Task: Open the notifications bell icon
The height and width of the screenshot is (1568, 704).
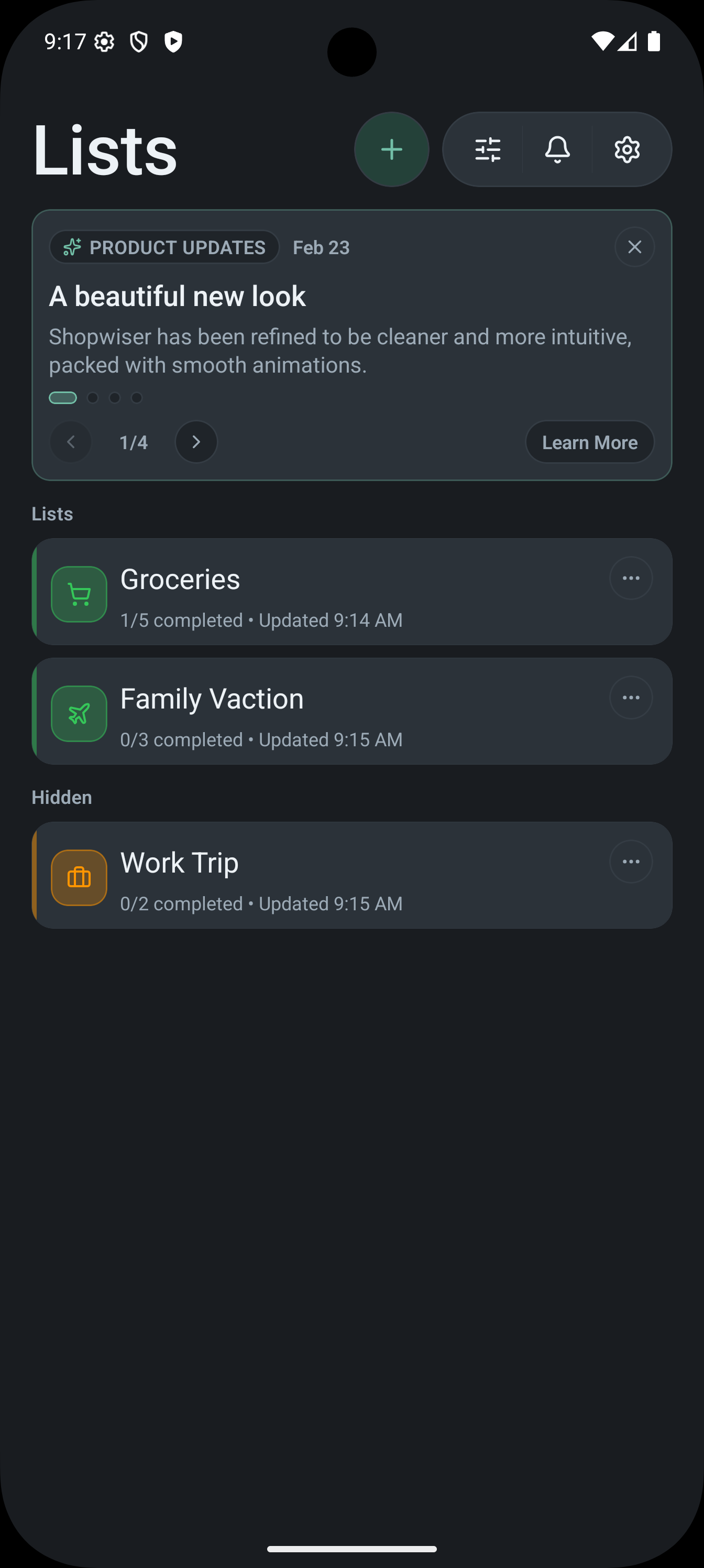Action: (557, 149)
